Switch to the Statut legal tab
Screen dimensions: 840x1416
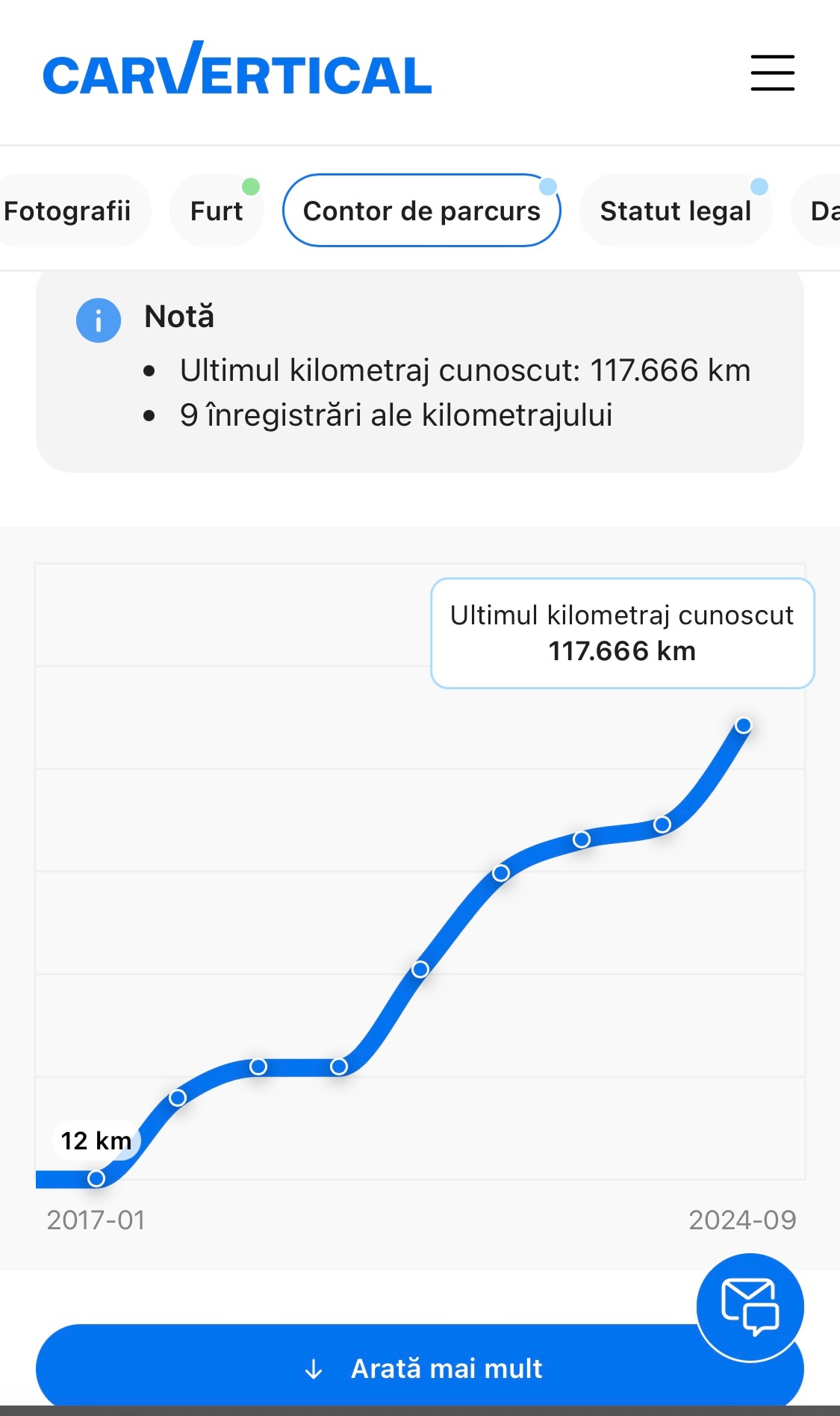(x=675, y=211)
